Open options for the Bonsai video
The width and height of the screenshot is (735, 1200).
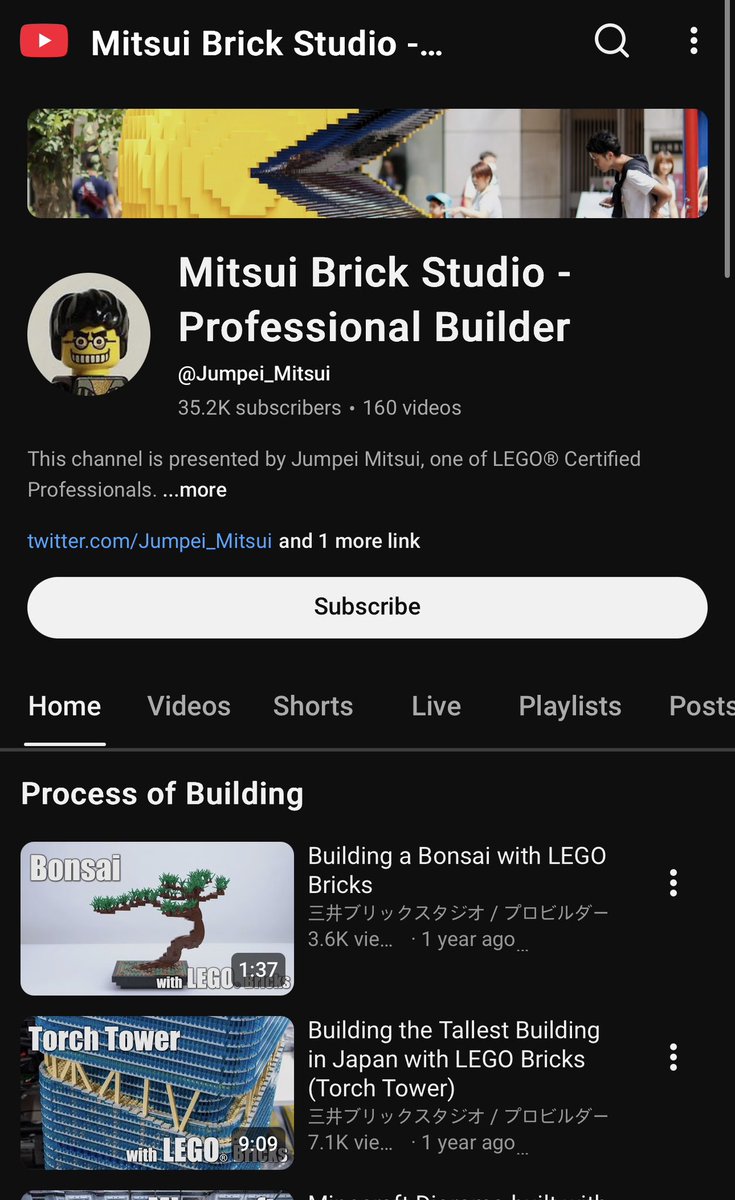pos(673,883)
